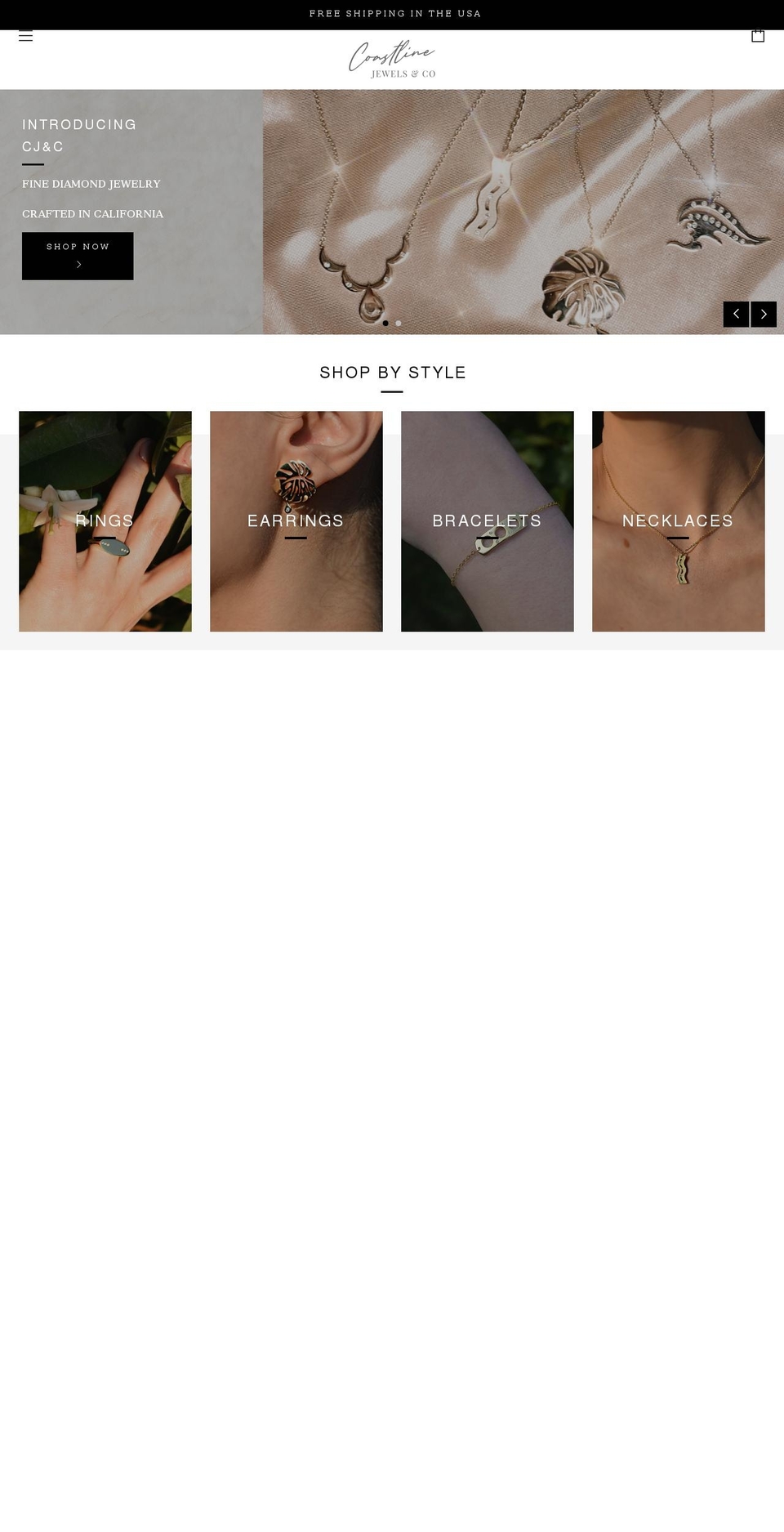Screen dimensions: 784x1532
Task: Open the NECKLACES category
Action: coord(678,521)
